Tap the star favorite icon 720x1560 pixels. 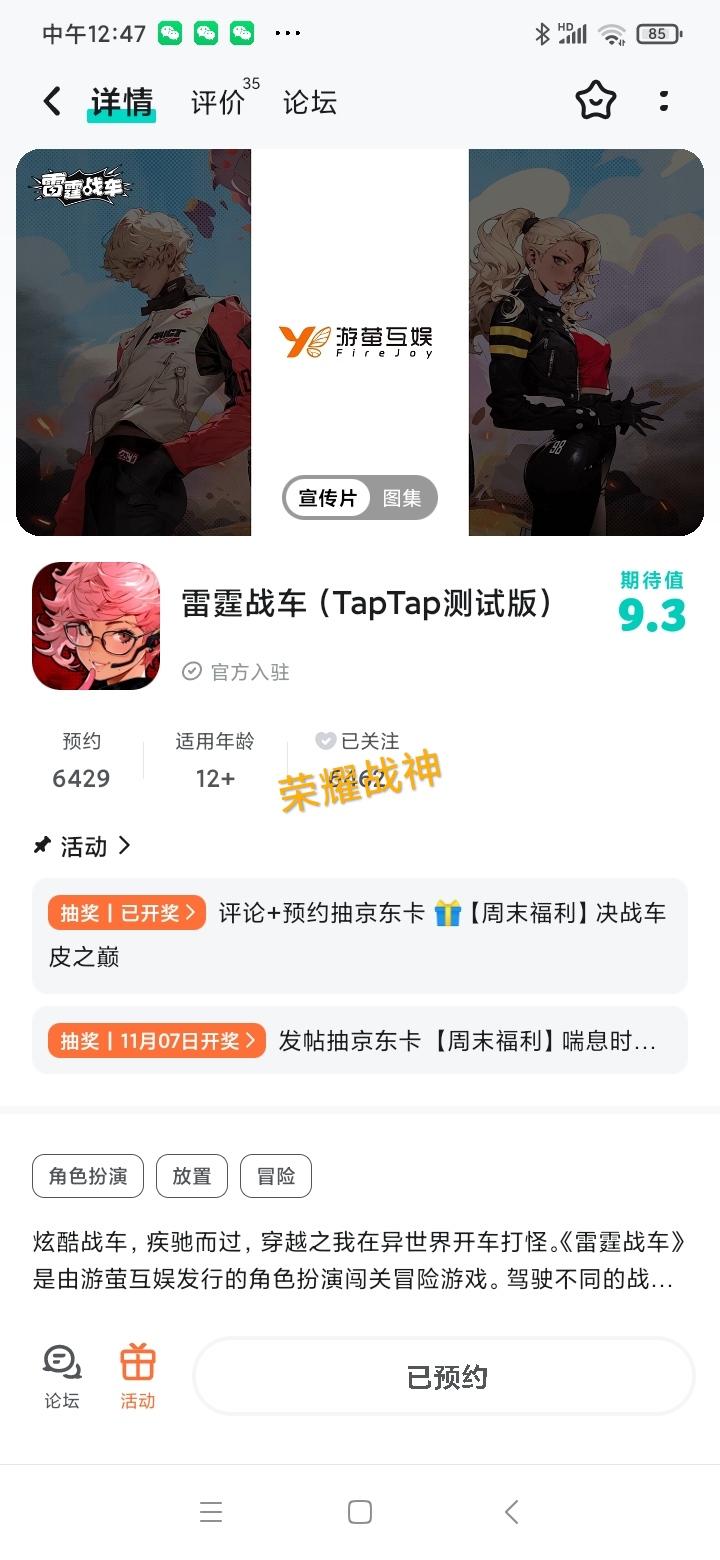click(x=595, y=101)
